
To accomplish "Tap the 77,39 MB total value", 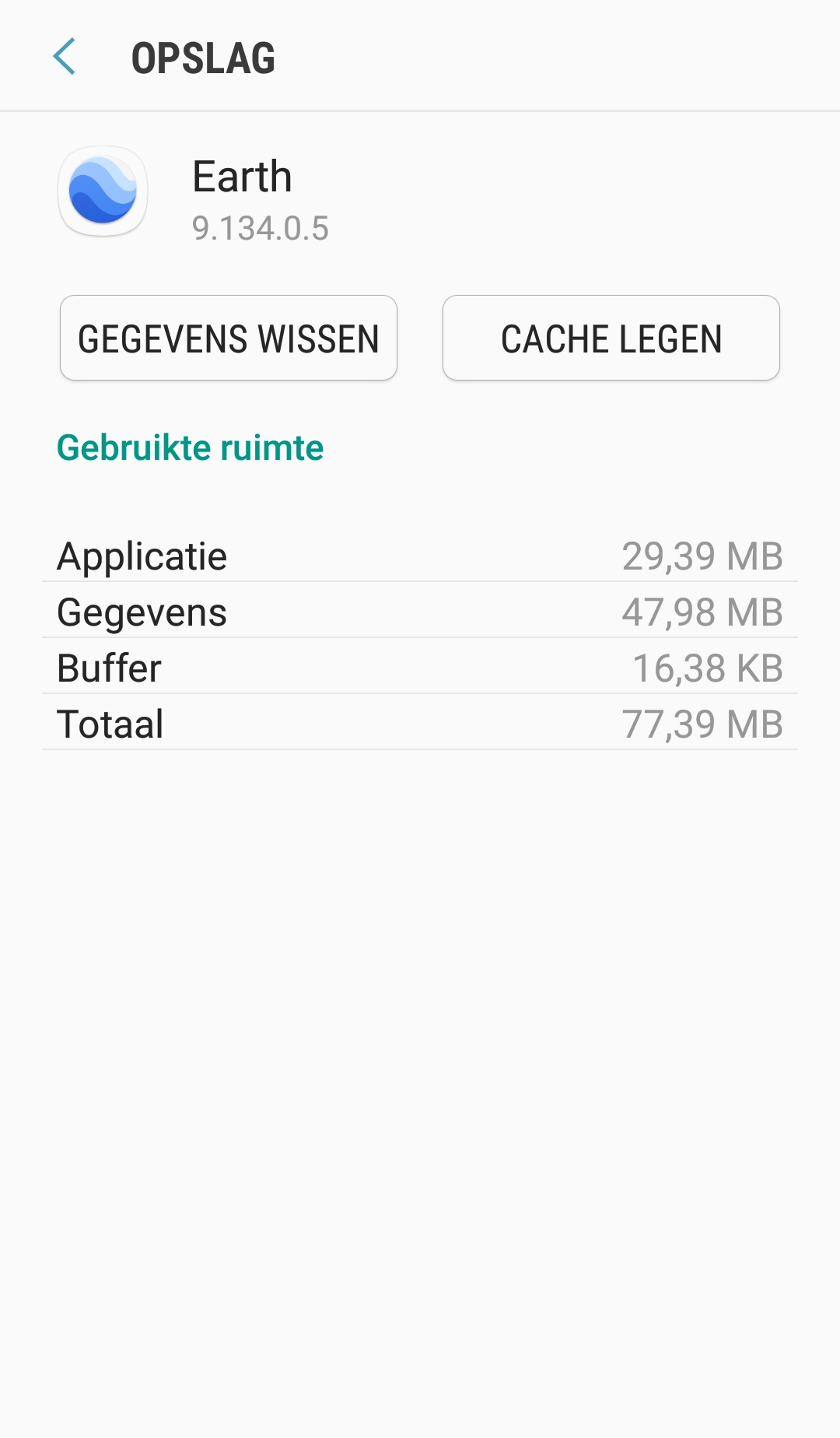I will pyautogui.click(x=704, y=723).
